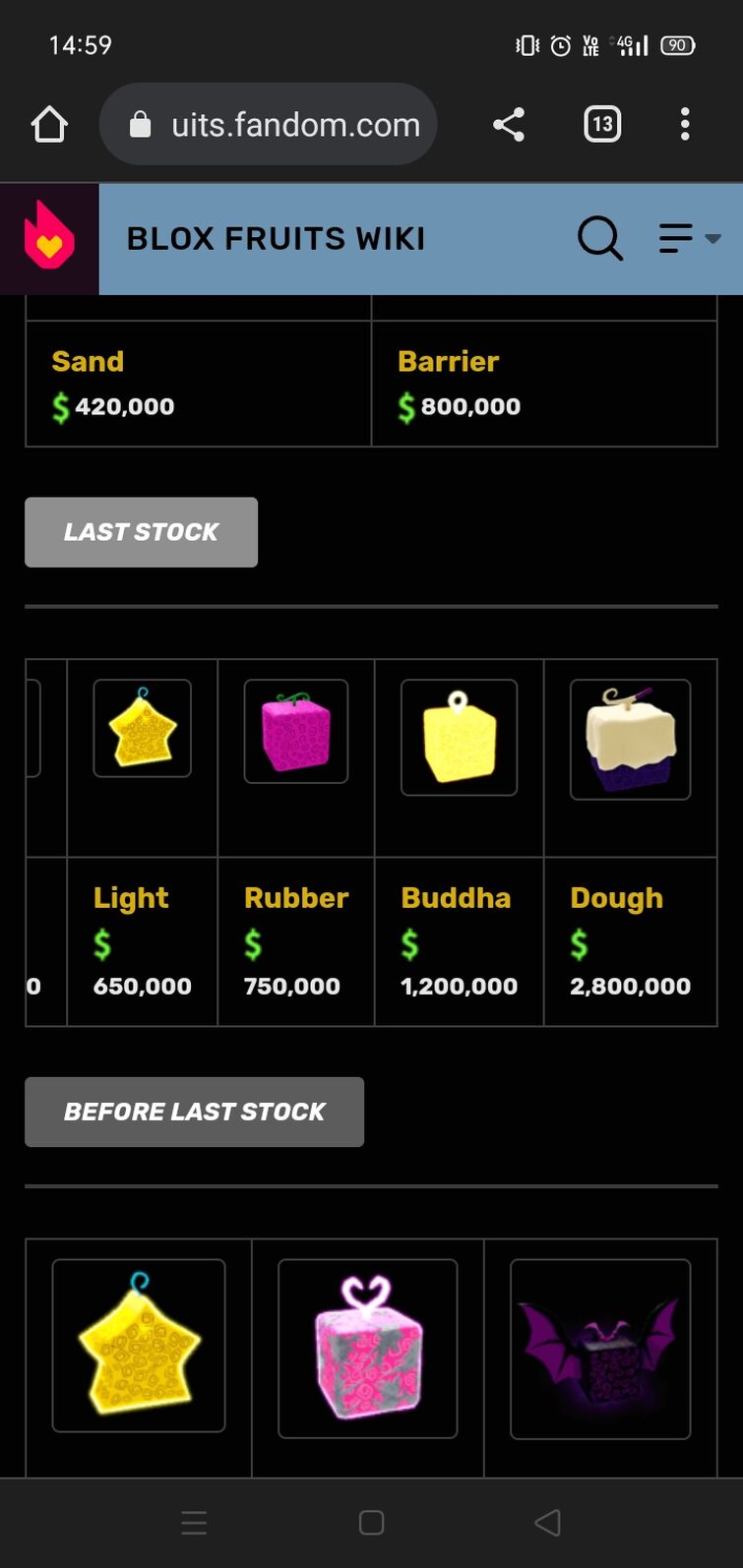Open the Buddha fruit link
Screen dimensions: 743x1568
pos(456,898)
